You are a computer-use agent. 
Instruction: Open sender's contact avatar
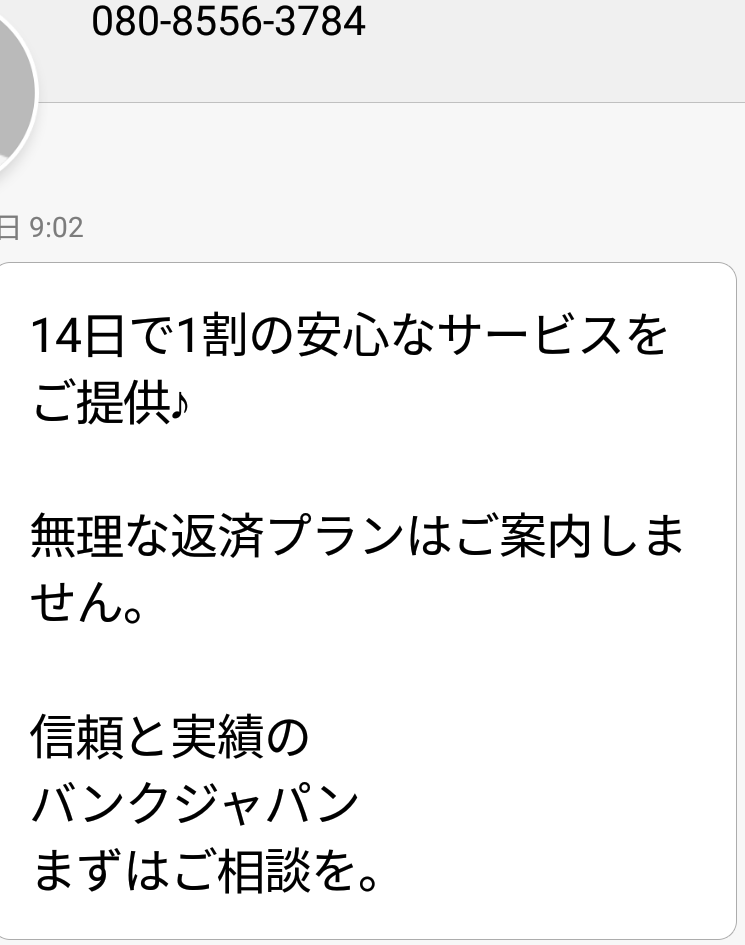coord(10,92)
